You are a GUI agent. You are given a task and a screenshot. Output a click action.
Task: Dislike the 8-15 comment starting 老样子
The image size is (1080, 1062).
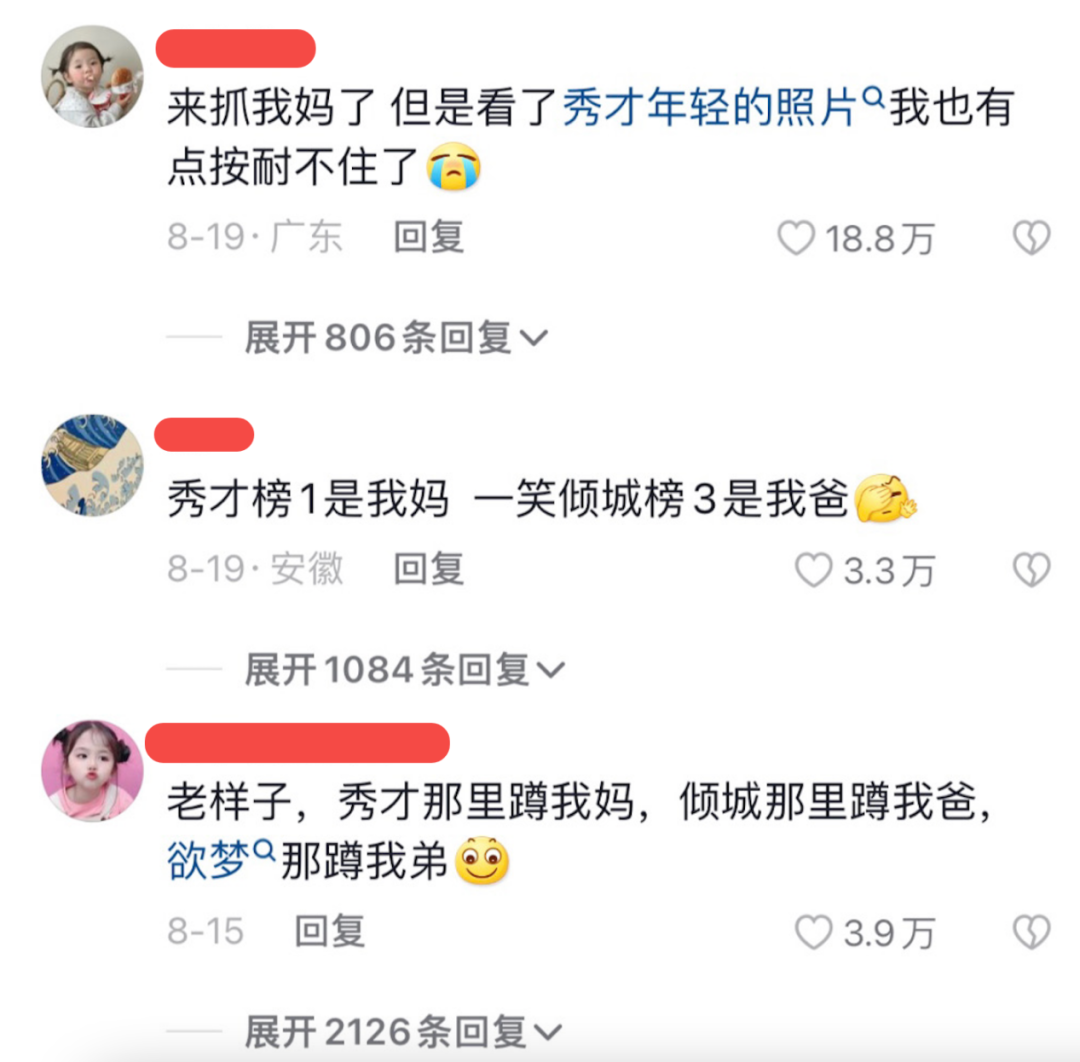1031,932
